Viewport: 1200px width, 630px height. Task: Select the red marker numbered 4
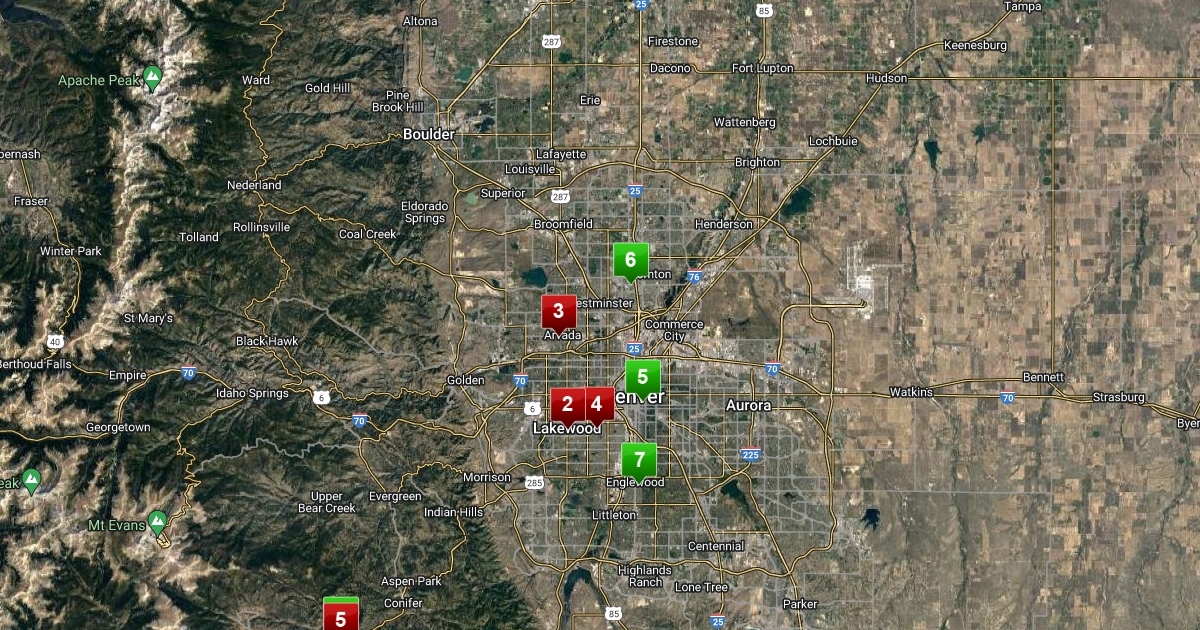(598, 404)
